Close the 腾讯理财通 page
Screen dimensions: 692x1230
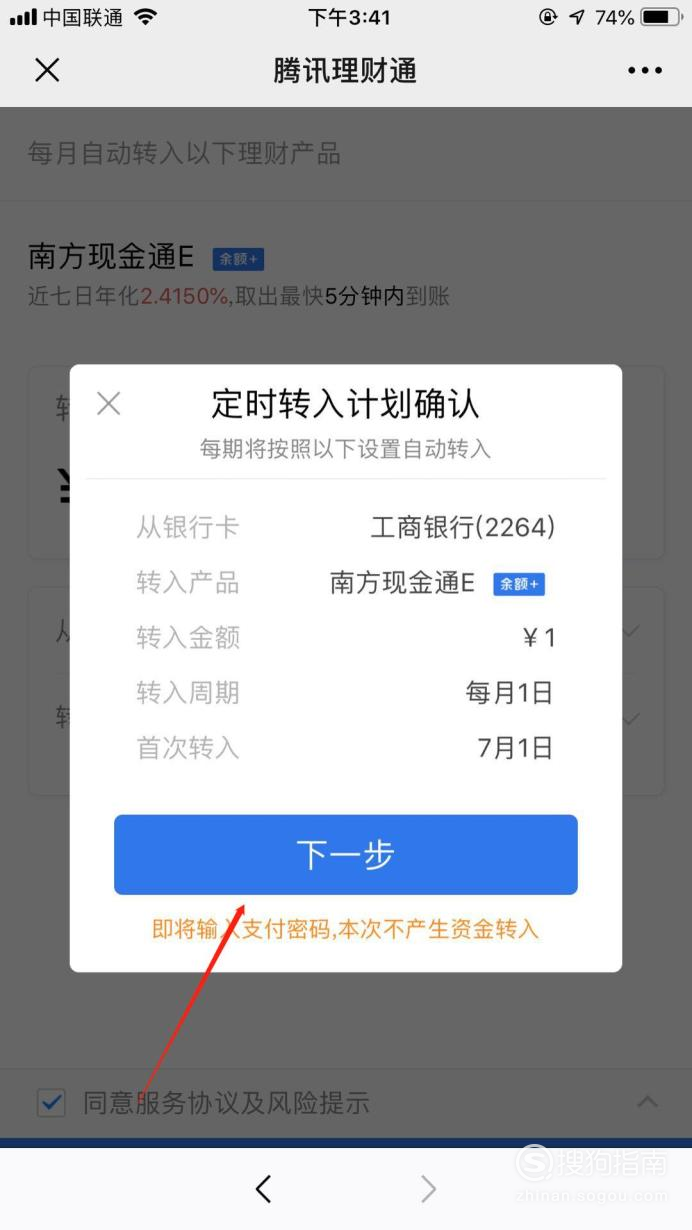47,70
